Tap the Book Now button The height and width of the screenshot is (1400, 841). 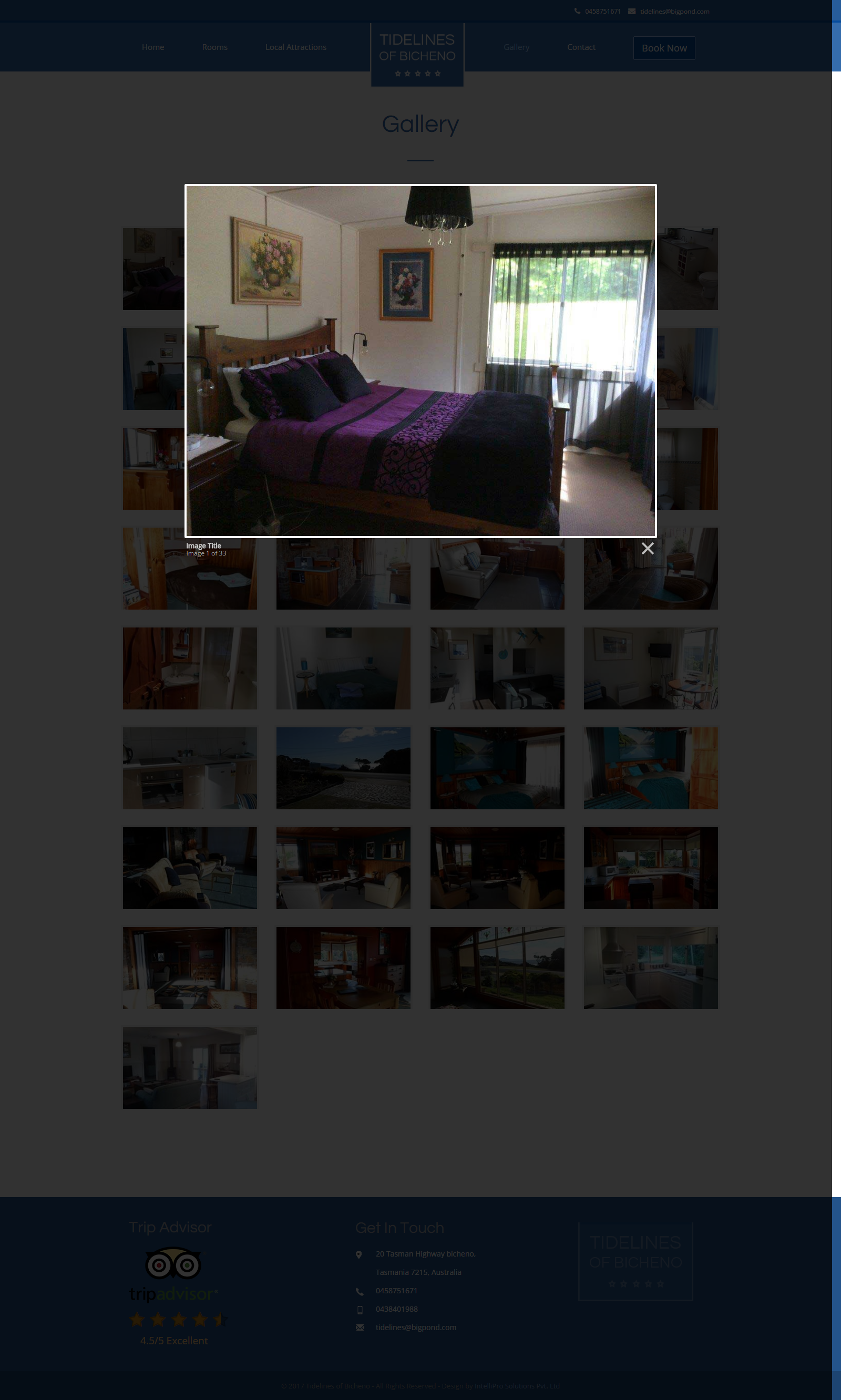(x=664, y=48)
